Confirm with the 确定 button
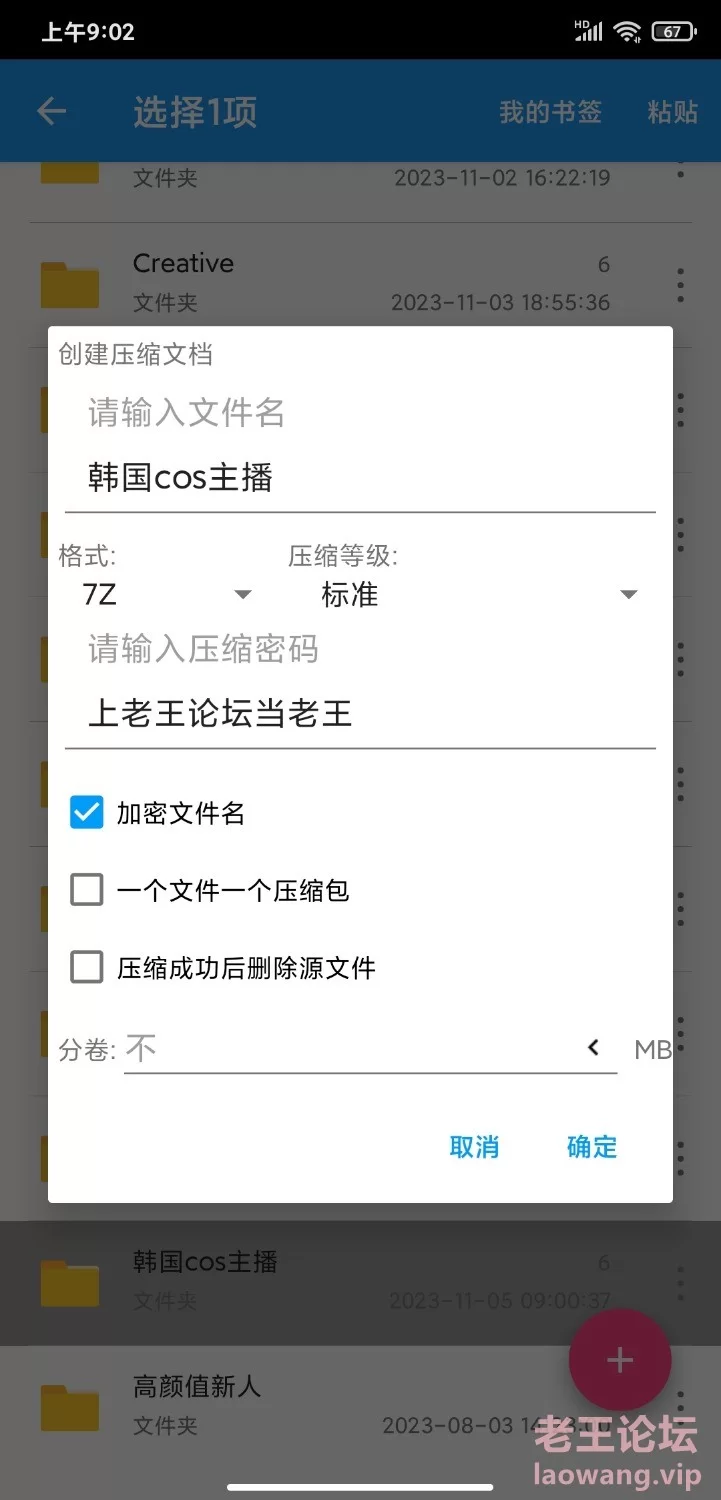721x1500 pixels. click(x=592, y=1147)
